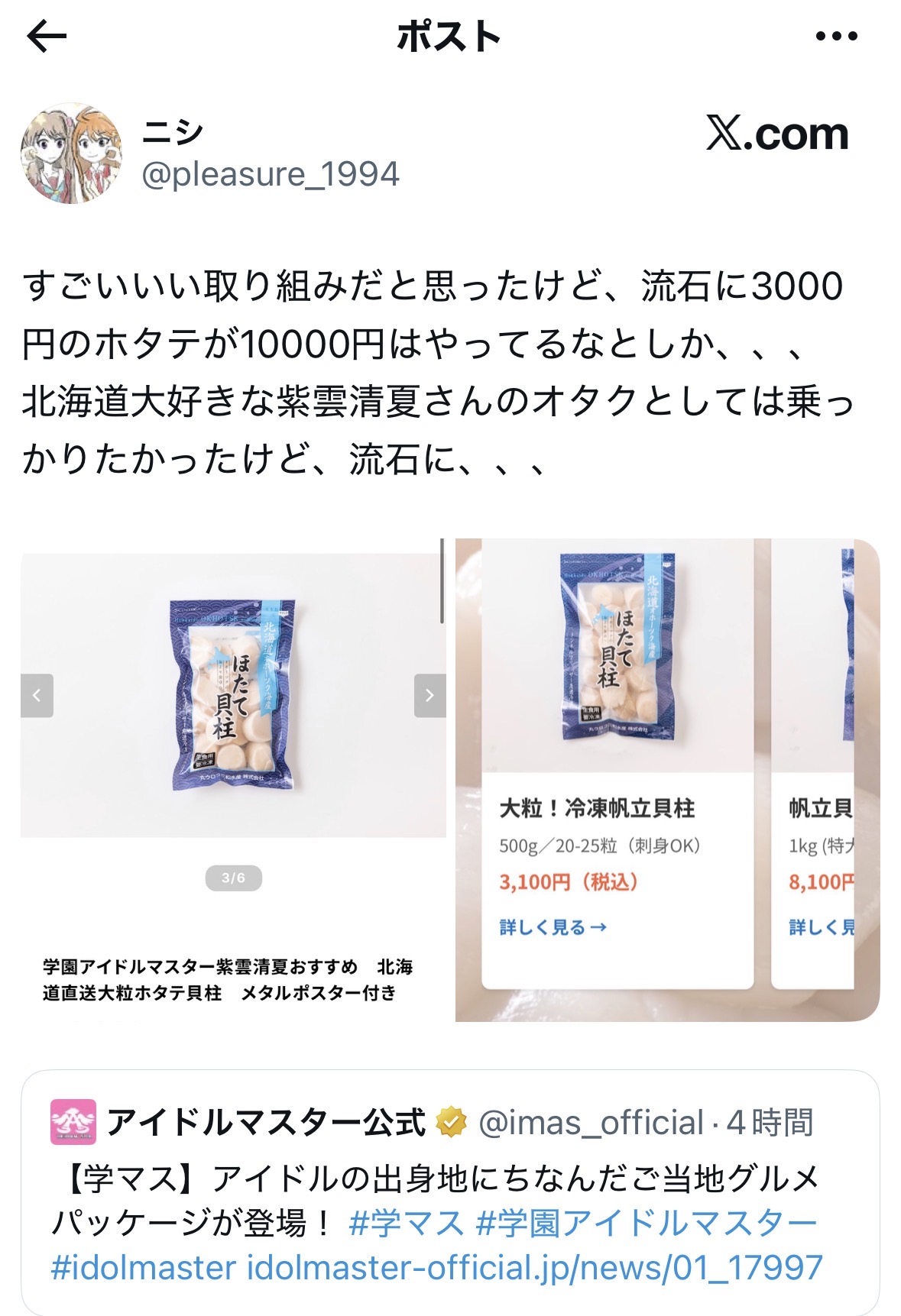Screen dimensions: 901x1316
Task: Open the post's three-dot overflow menu
Action: click(836, 36)
